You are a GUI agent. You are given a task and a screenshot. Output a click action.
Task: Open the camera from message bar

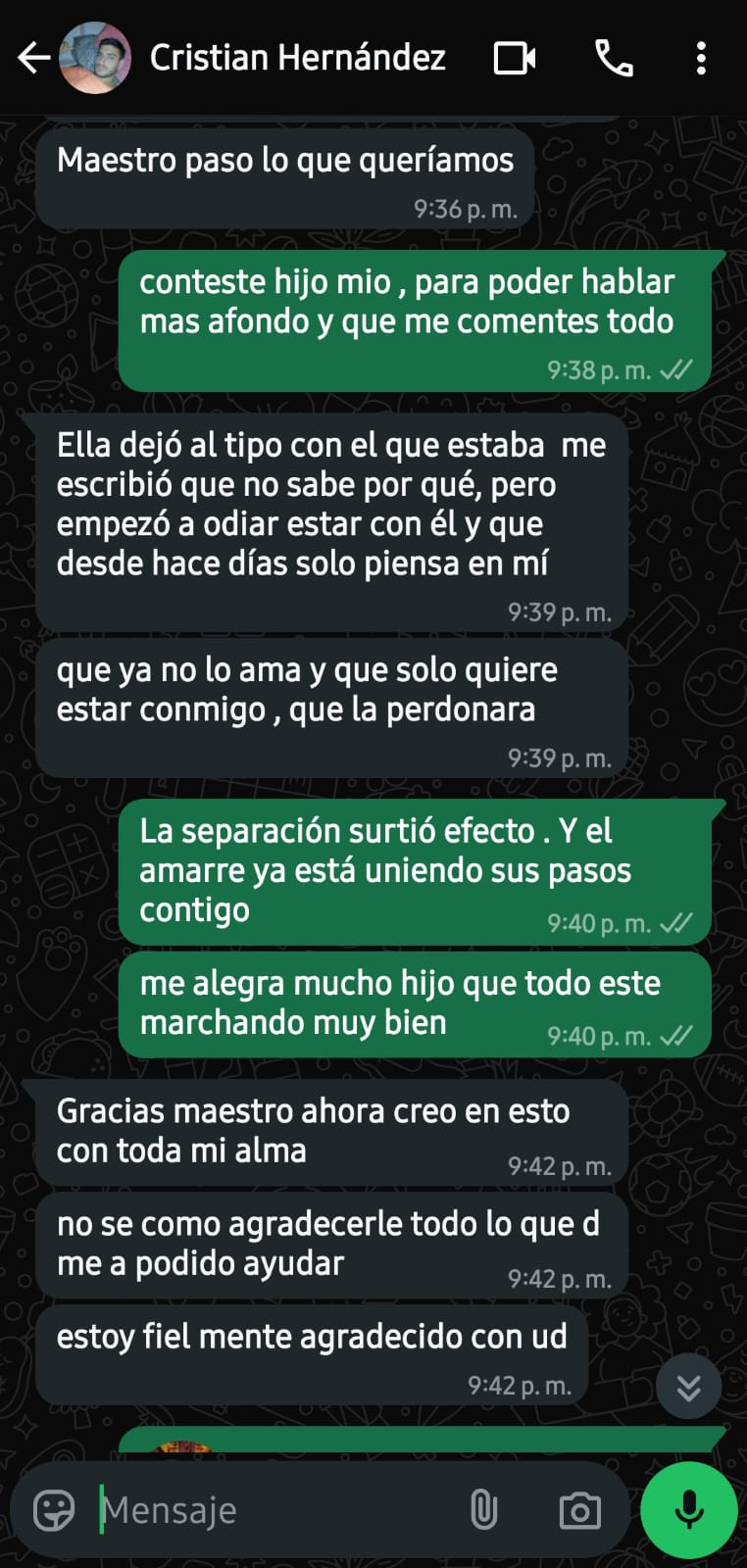(579, 1510)
